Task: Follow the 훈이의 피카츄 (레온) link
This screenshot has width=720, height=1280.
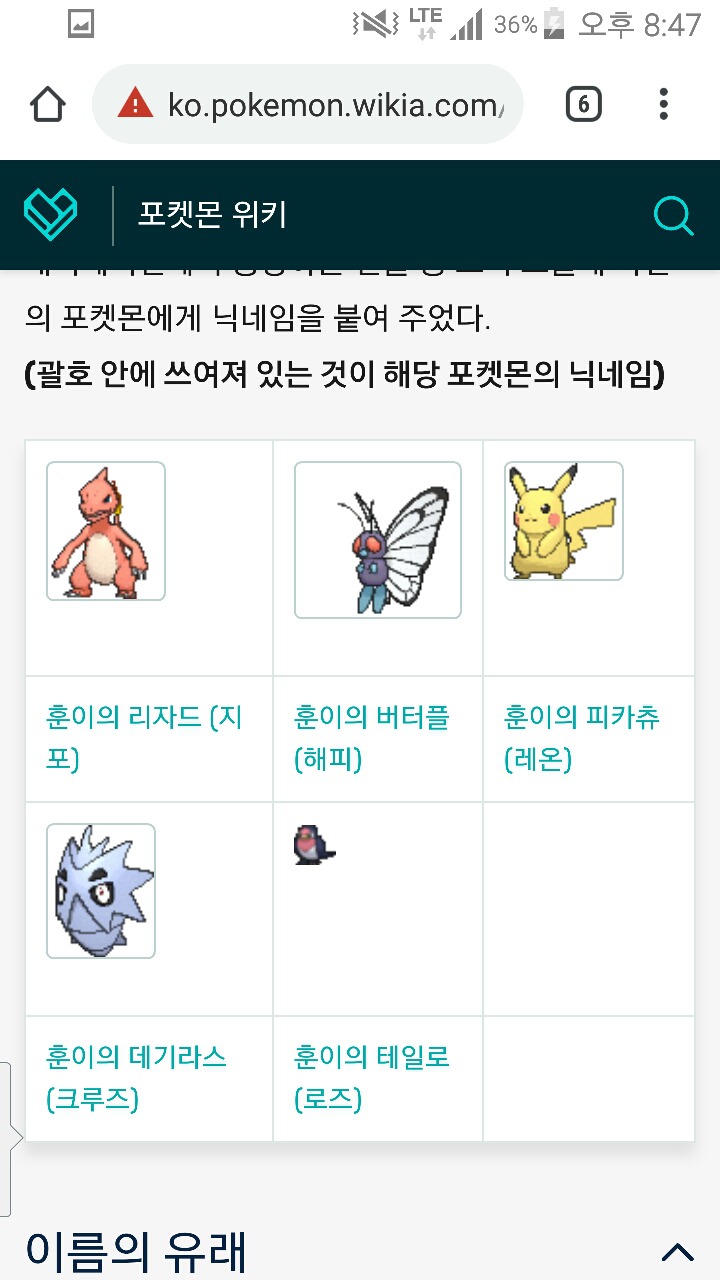Action: point(581,738)
